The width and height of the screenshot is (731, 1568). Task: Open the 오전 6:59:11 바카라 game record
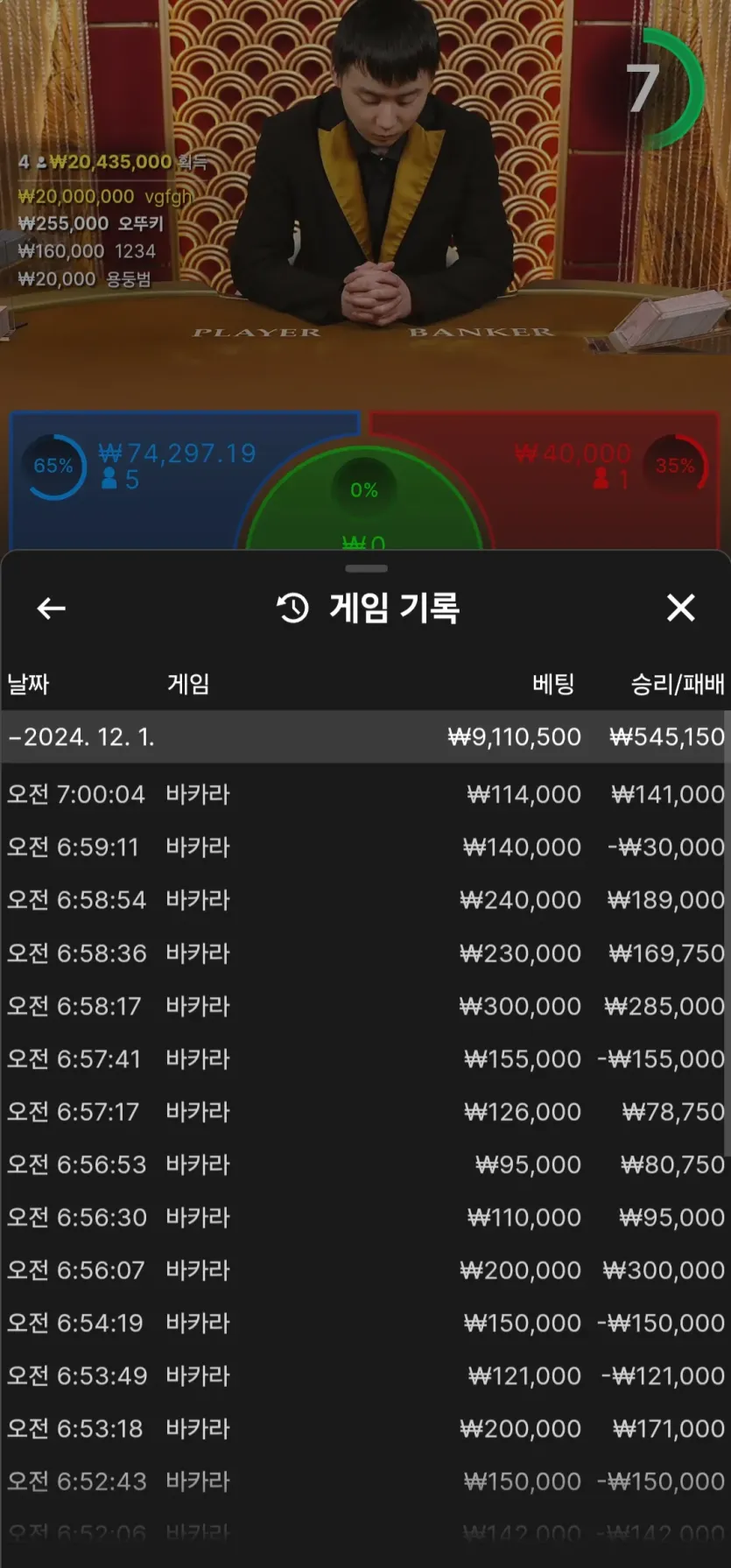click(x=365, y=847)
